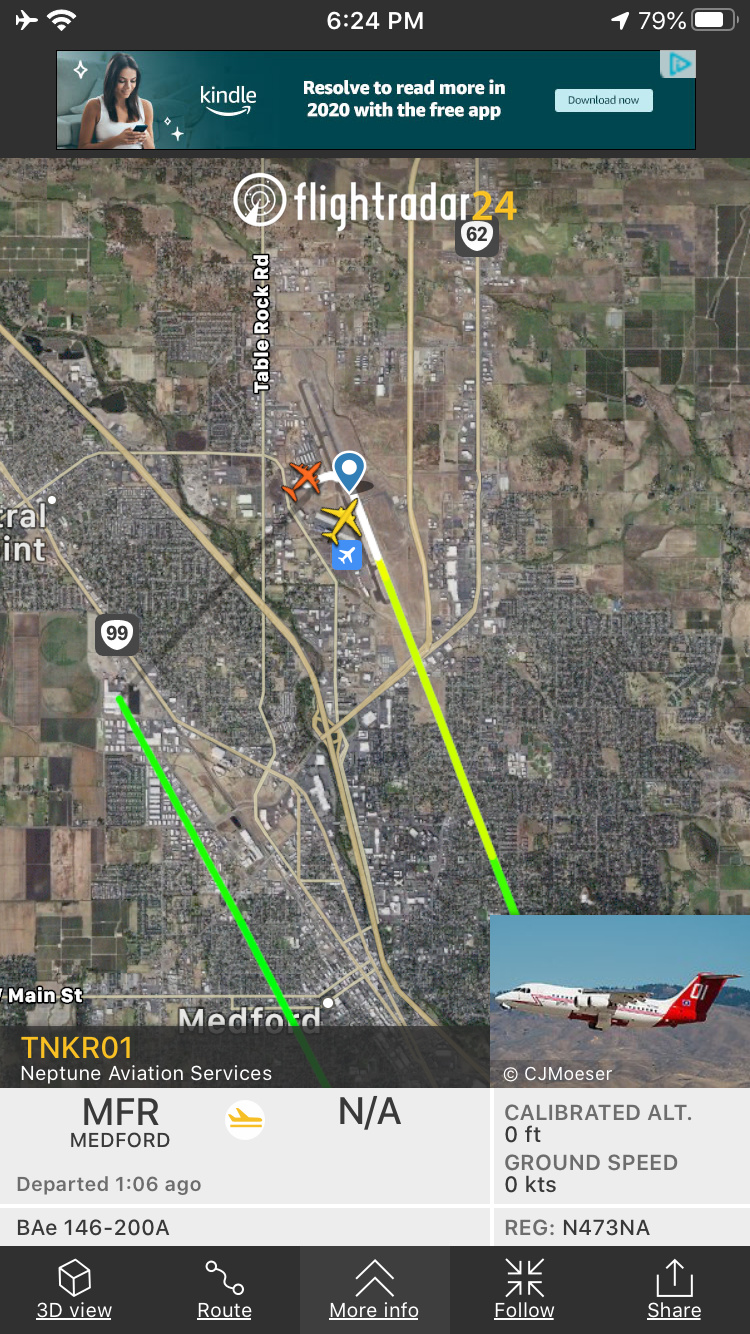Select the orange plane on the map

(303, 479)
